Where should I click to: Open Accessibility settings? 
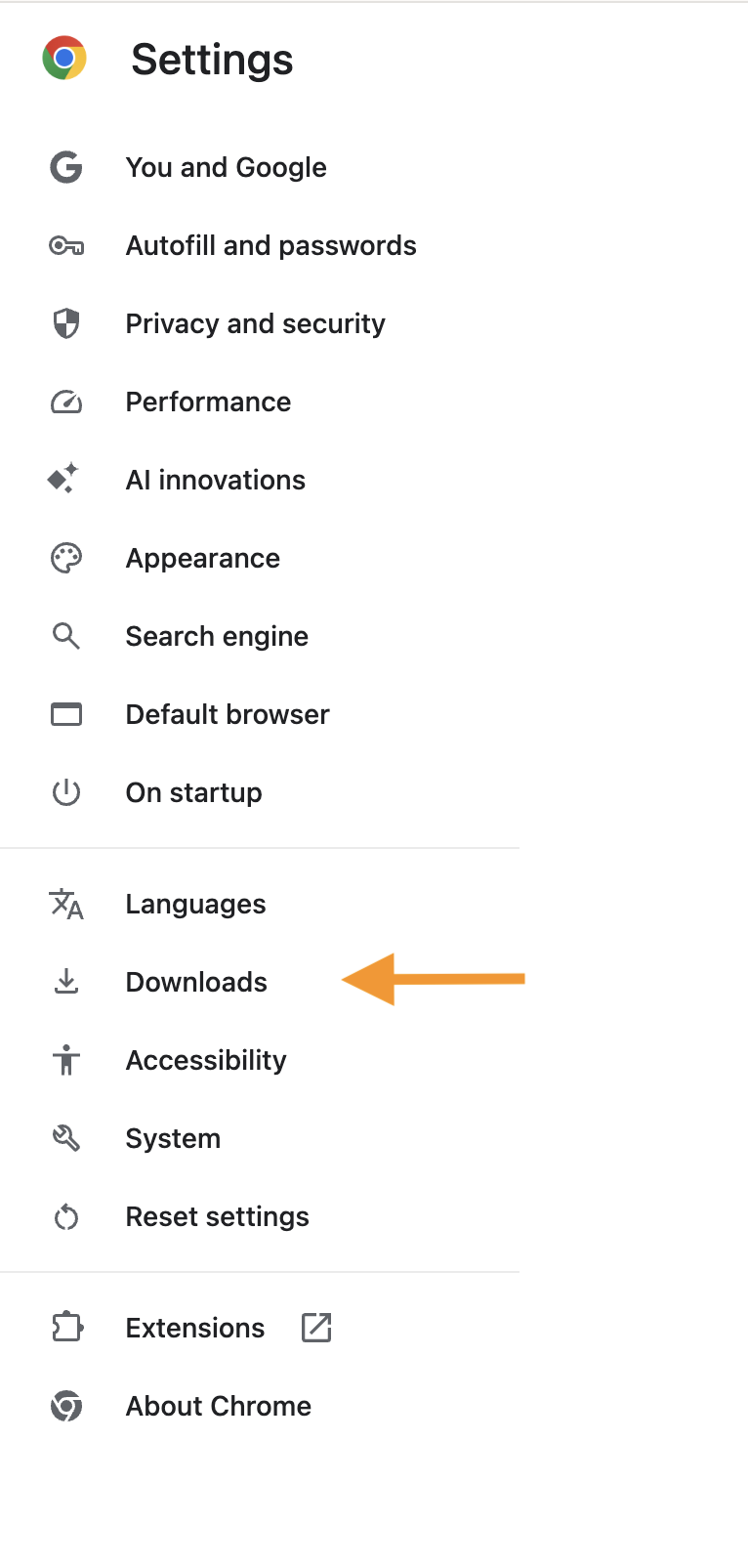pos(206,1061)
